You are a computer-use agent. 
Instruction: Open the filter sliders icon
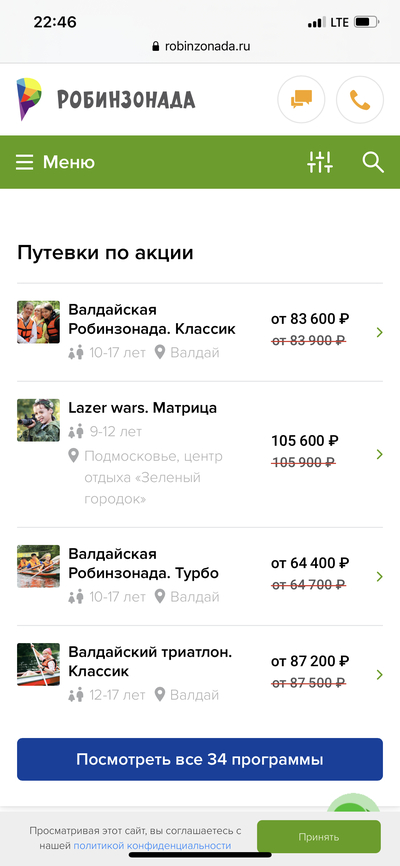(x=320, y=162)
